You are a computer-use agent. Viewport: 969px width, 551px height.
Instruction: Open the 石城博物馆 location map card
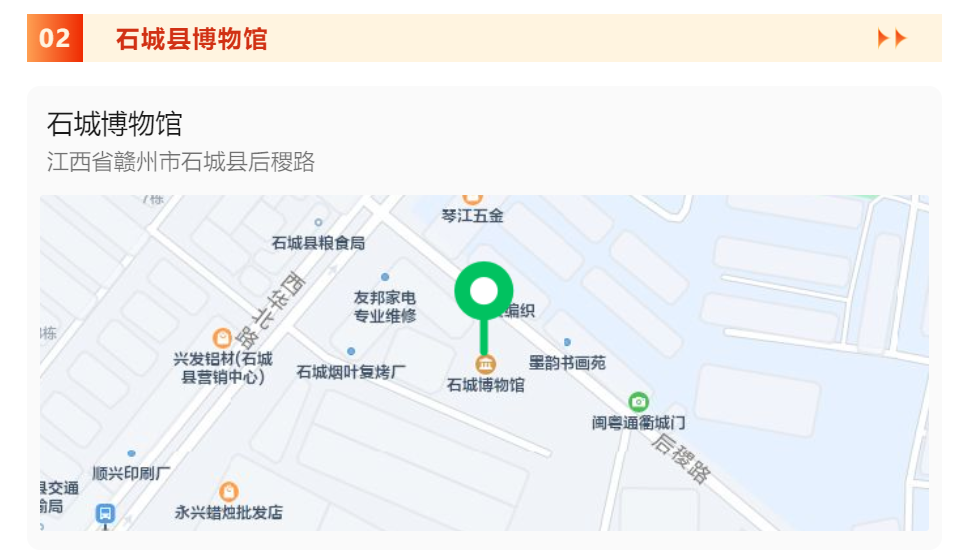coord(114,126)
